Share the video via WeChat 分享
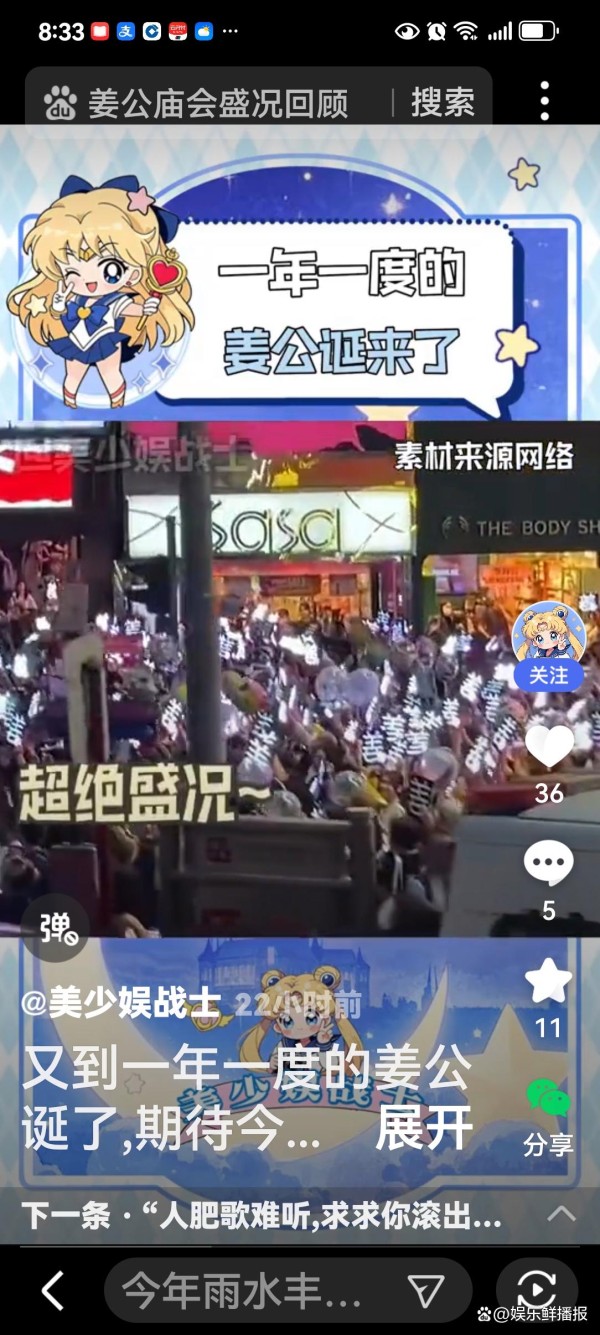The image size is (600, 1335). (548, 1115)
